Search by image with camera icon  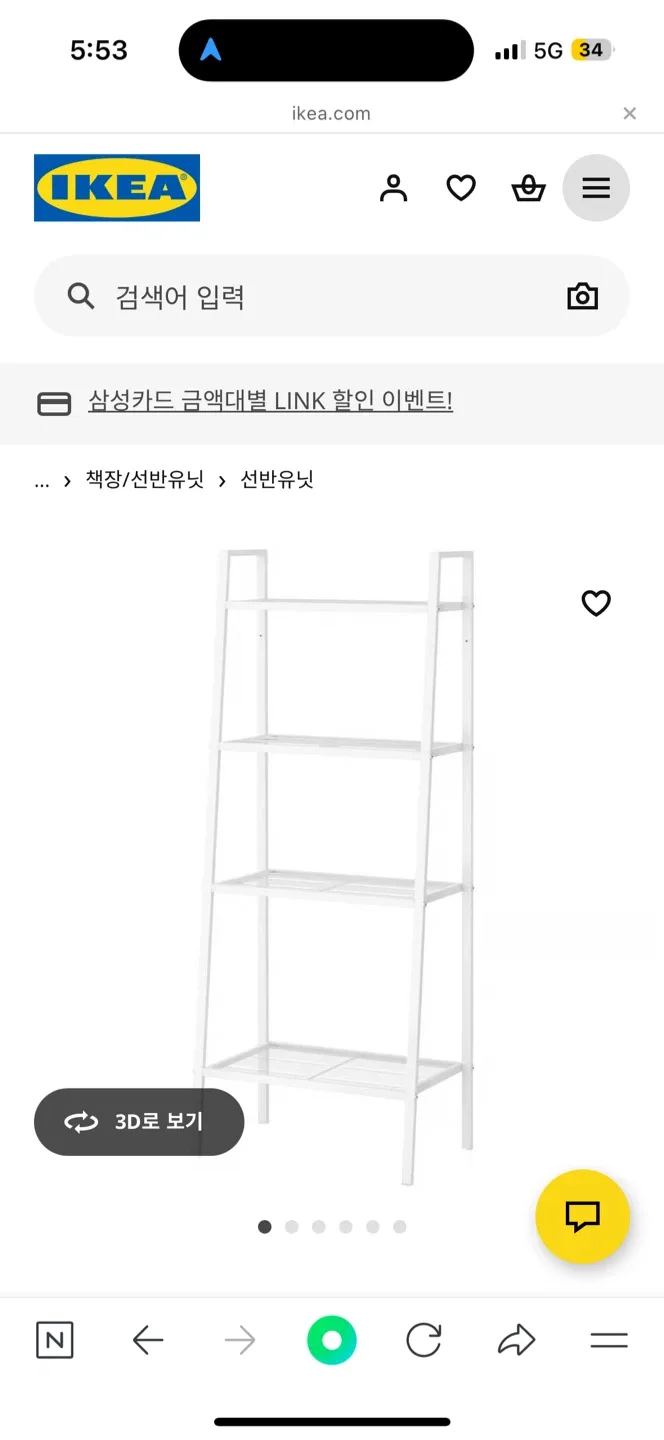pos(582,297)
